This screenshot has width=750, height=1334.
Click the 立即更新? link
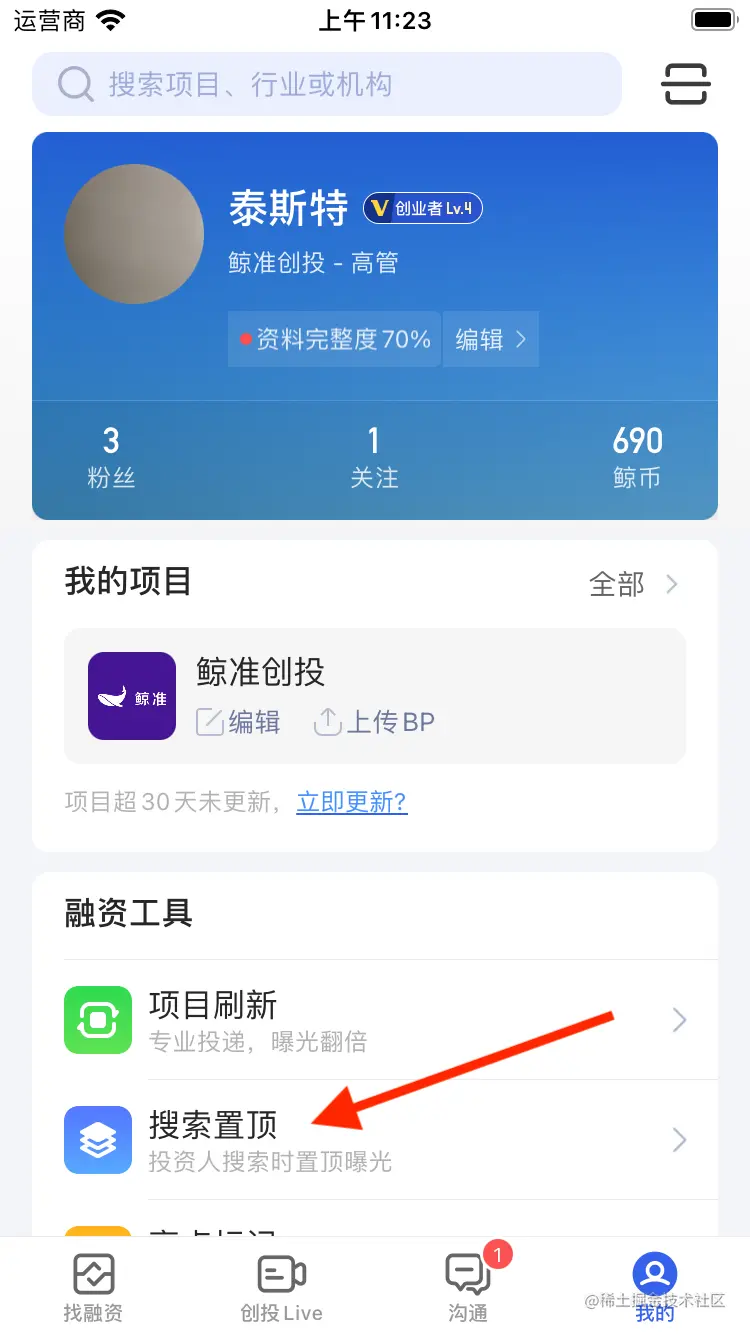pyautogui.click(x=351, y=802)
